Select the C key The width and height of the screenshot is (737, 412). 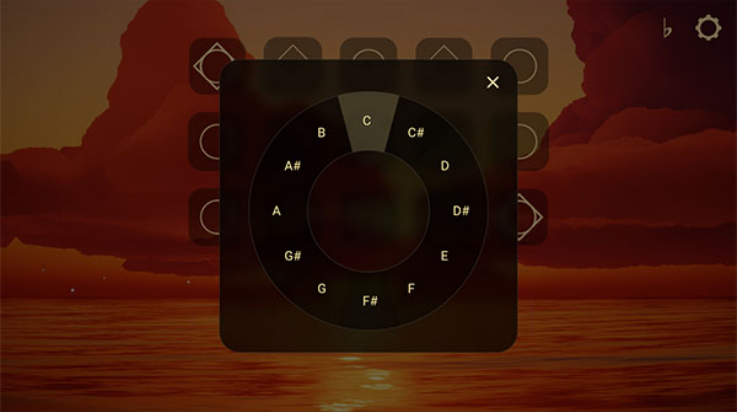[x=367, y=121]
